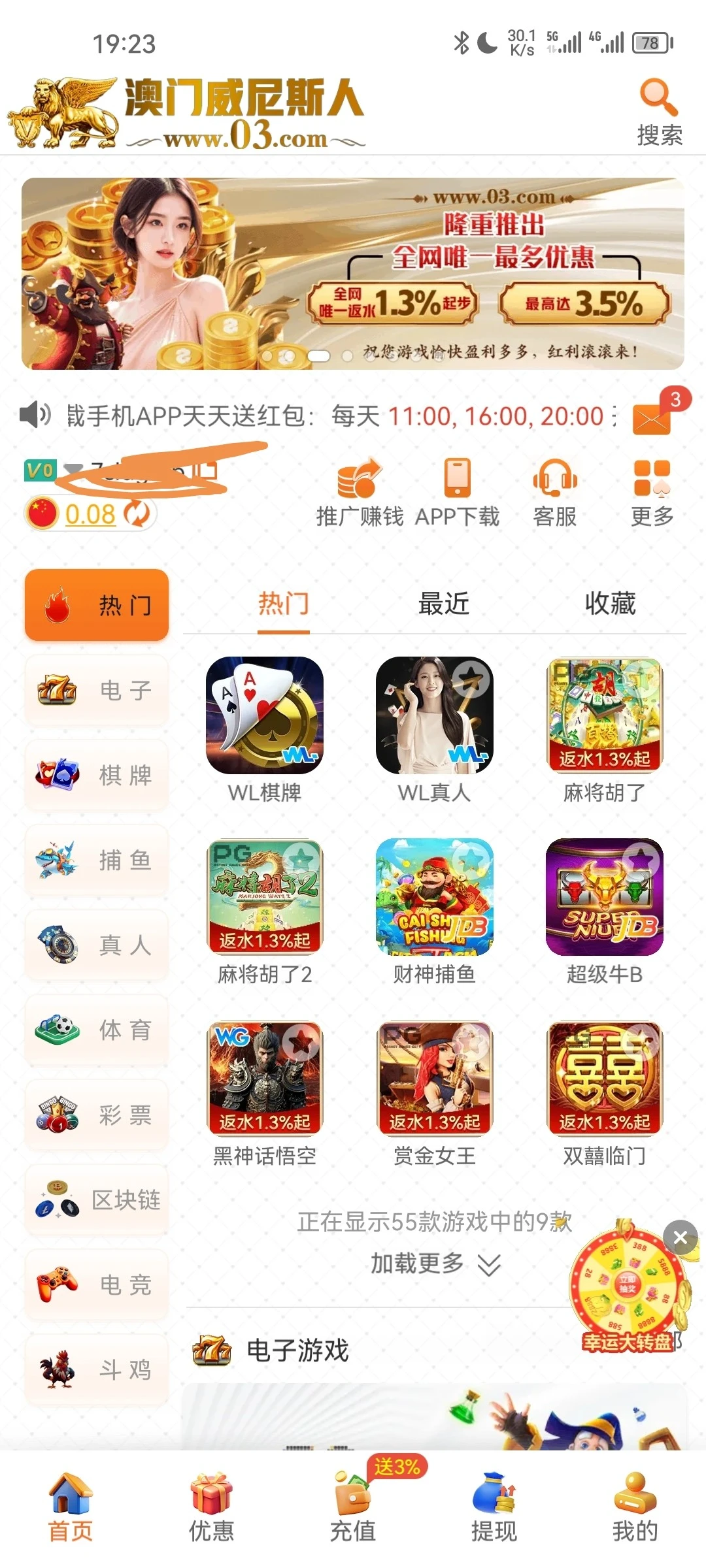Dismiss the 幸运大转盘 floating widget
706x1568 pixels.
[x=681, y=1237]
